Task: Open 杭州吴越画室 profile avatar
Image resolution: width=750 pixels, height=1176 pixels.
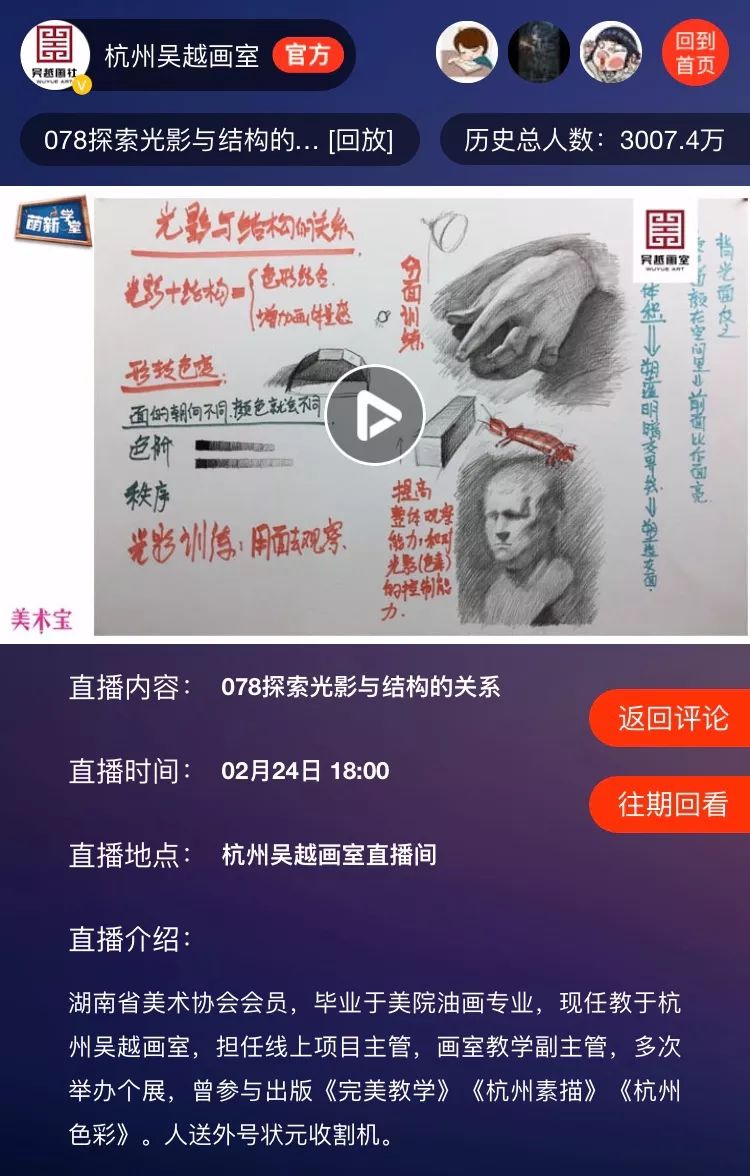Action: (x=56, y=54)
